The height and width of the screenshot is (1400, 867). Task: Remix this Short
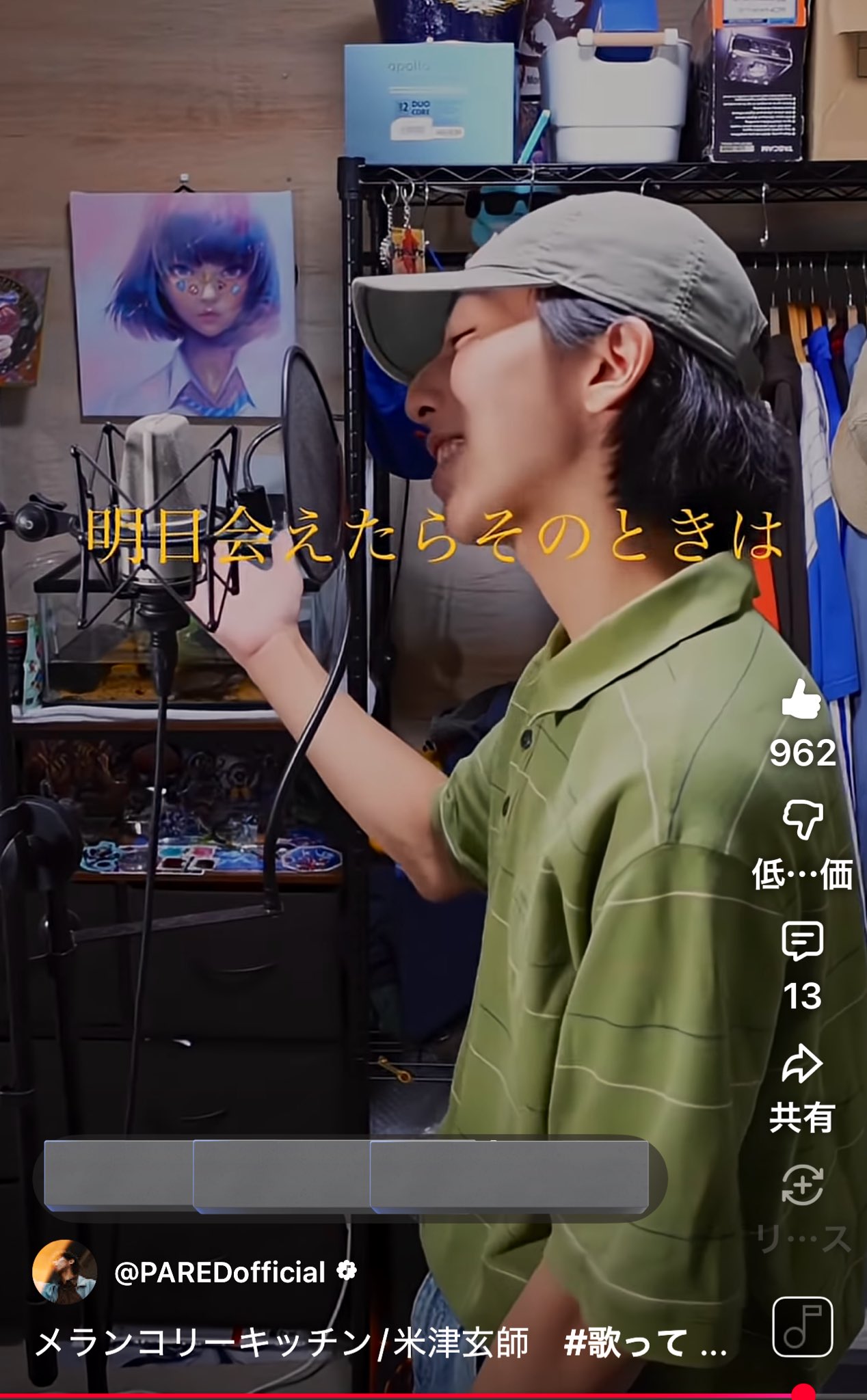(x=801, y=1185)
